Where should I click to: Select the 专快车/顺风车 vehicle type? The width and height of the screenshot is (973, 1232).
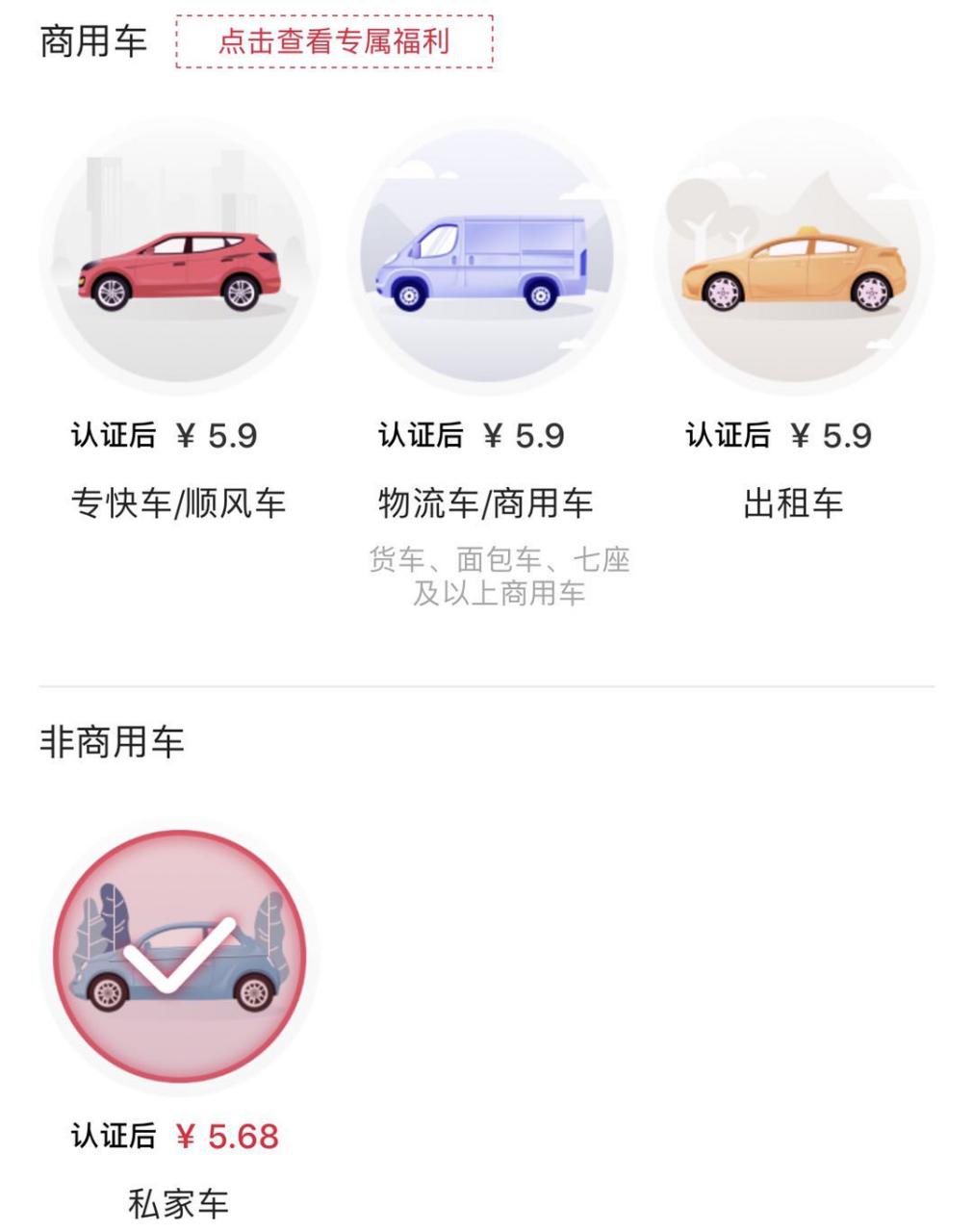(179, 257)
